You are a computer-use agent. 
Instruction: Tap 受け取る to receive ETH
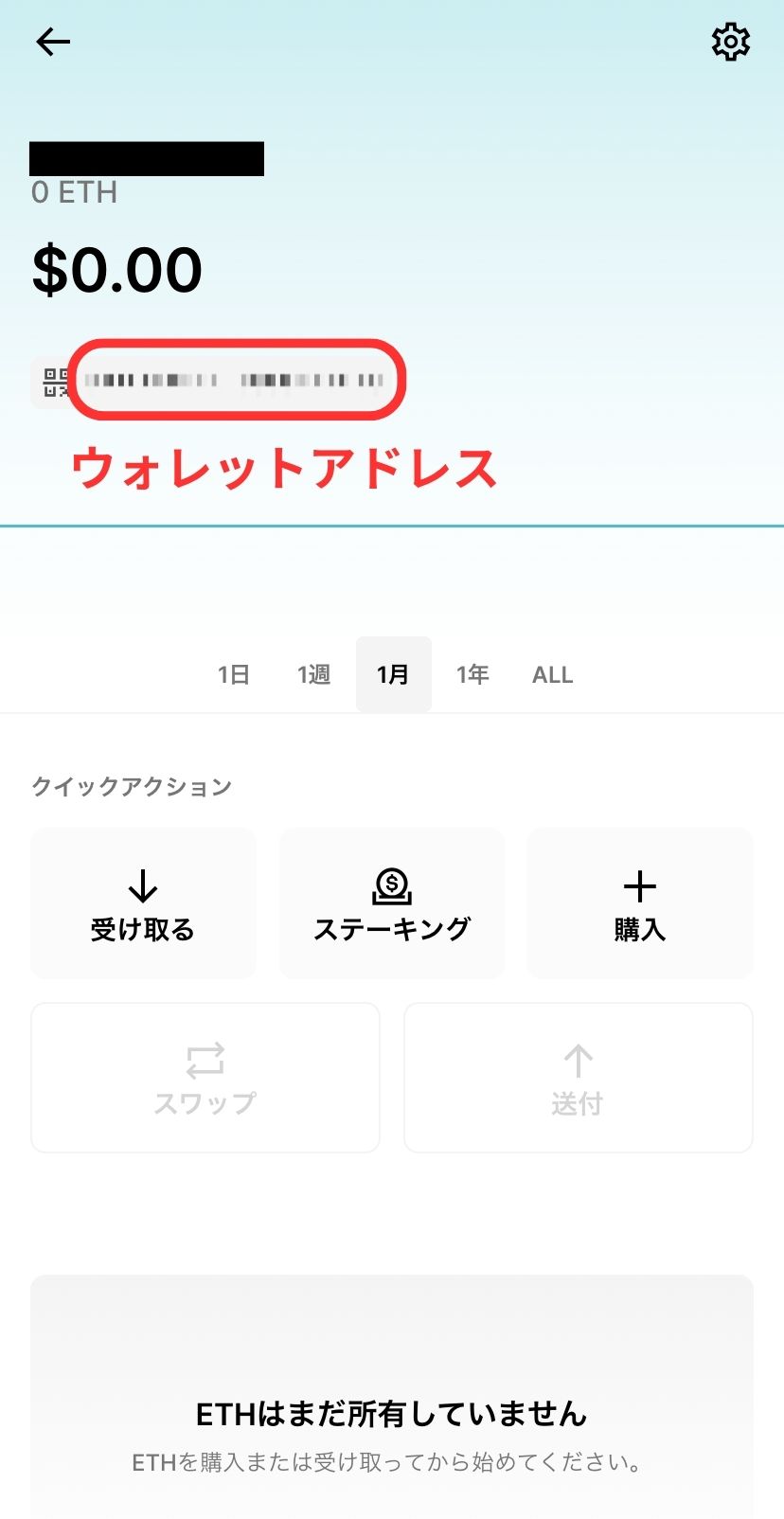[x=143, y=903]
